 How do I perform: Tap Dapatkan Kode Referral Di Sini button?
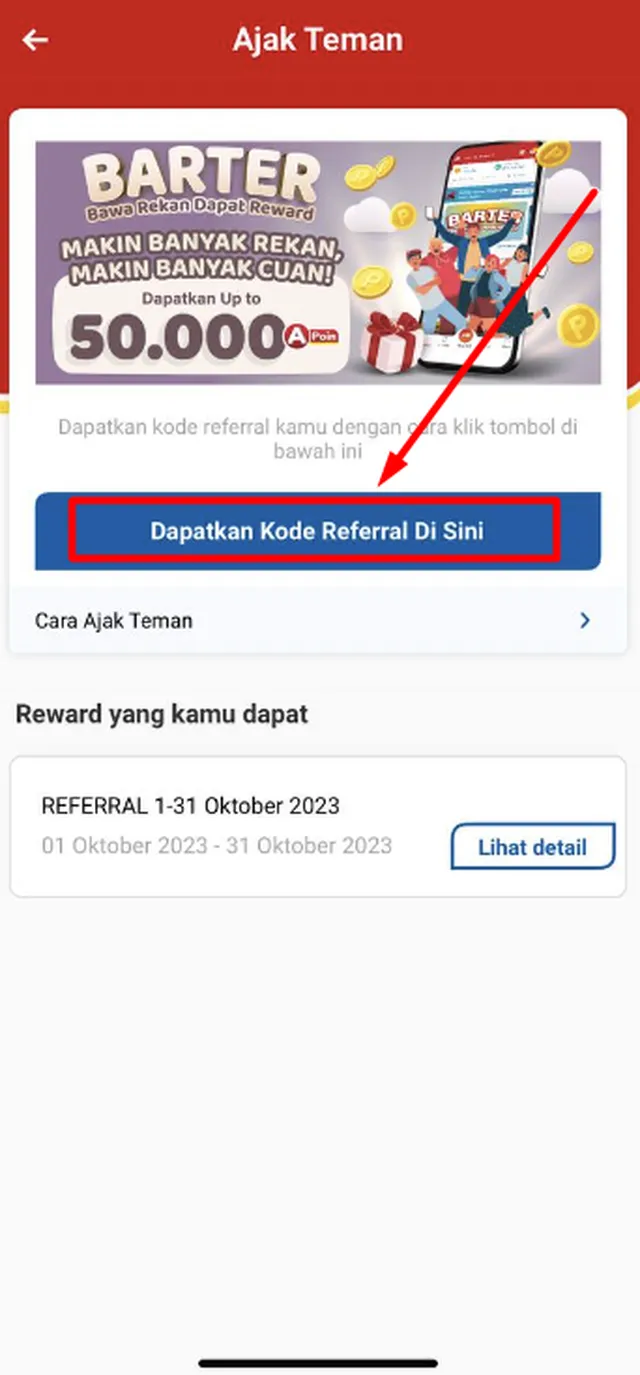click(317, 531)
